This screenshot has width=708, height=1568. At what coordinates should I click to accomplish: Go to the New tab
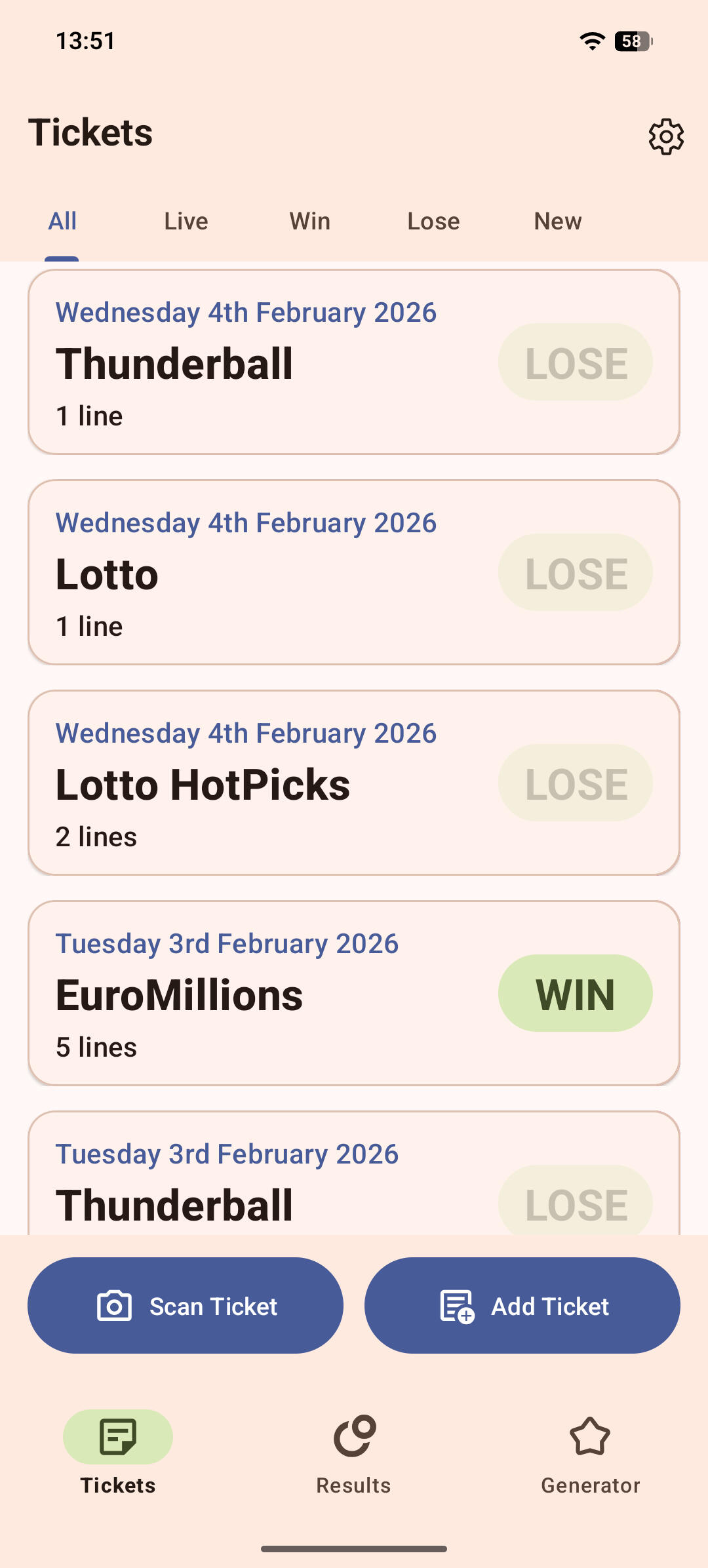click(x=558, y=222)
